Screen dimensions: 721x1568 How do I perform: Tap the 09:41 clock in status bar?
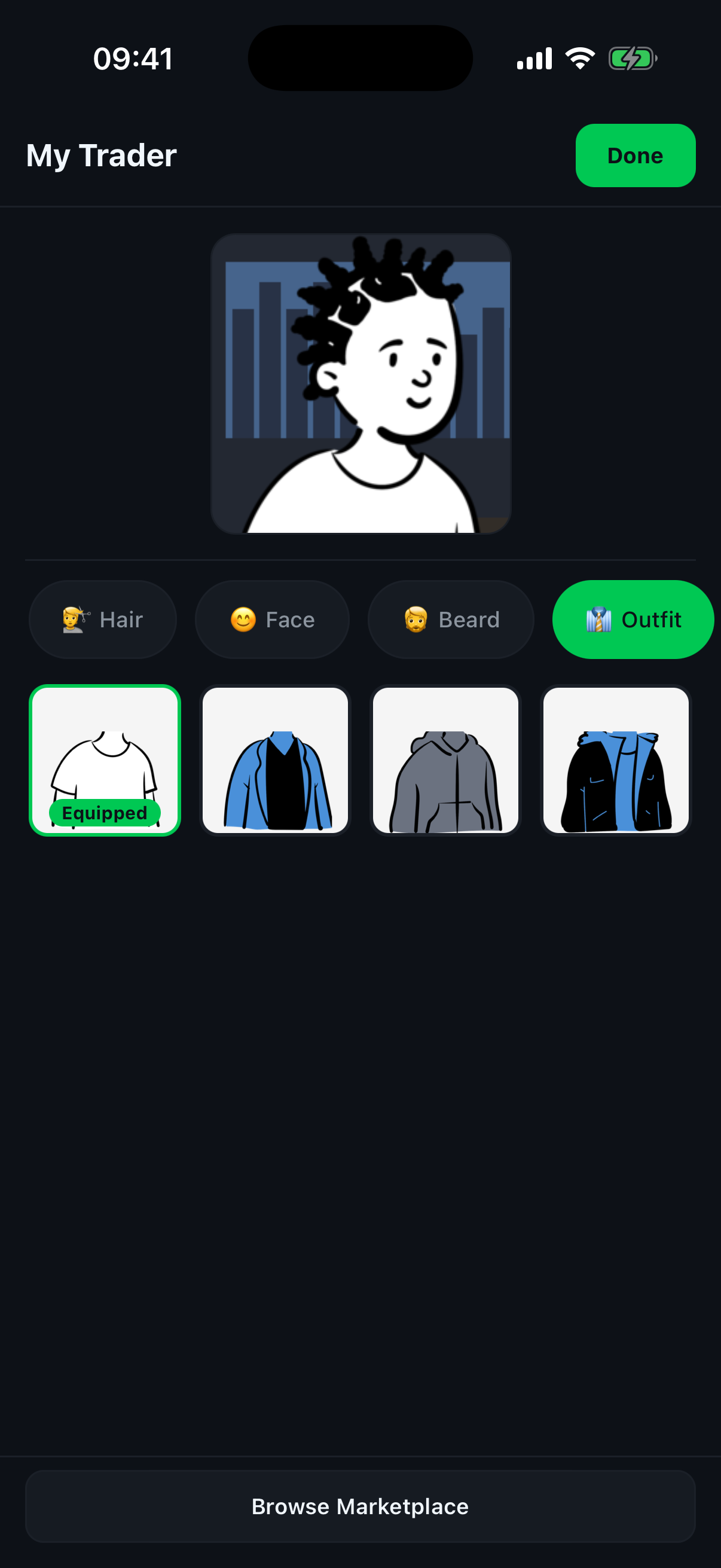point(133,58)
